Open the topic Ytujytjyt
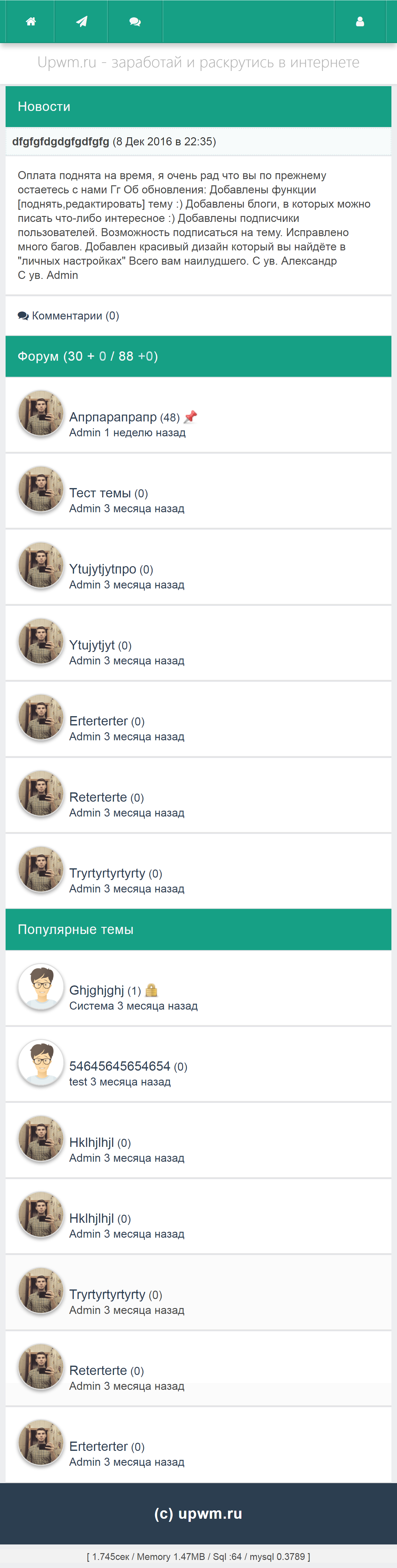The image size is (397, 1568). click(92, 645)
